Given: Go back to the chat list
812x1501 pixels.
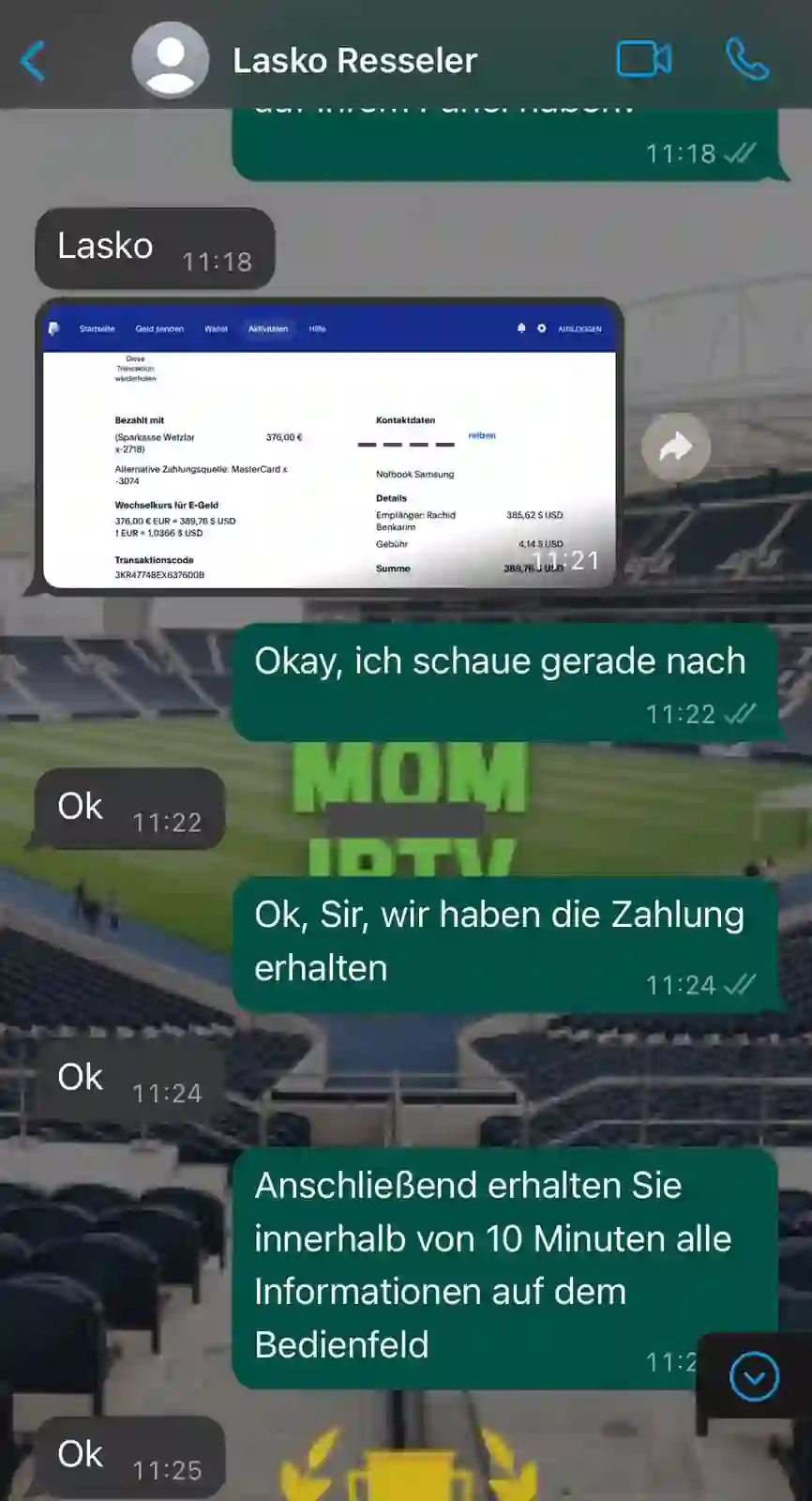Looking at the screenshot, I should click(34, 61).
